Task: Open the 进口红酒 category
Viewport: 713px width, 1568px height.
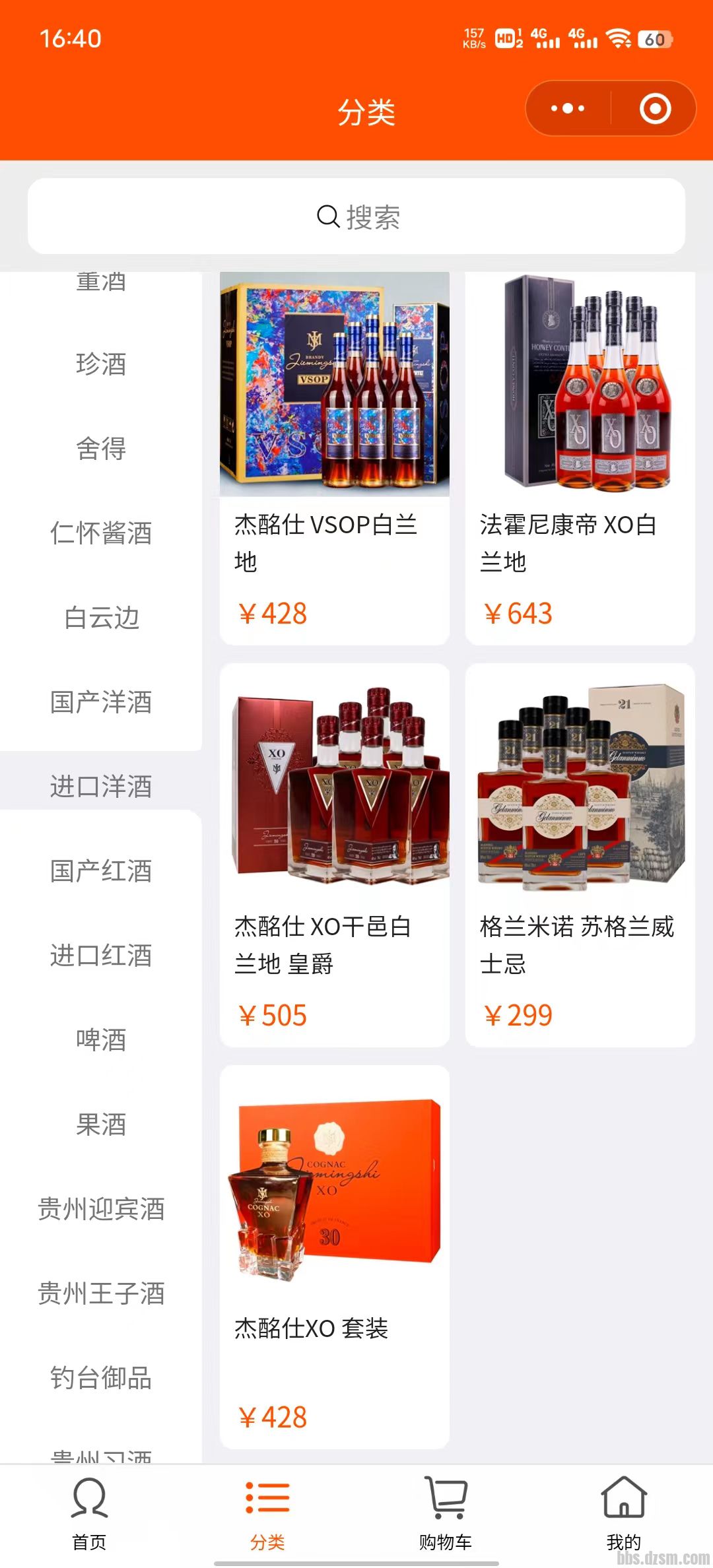Action: pos(101,956)
